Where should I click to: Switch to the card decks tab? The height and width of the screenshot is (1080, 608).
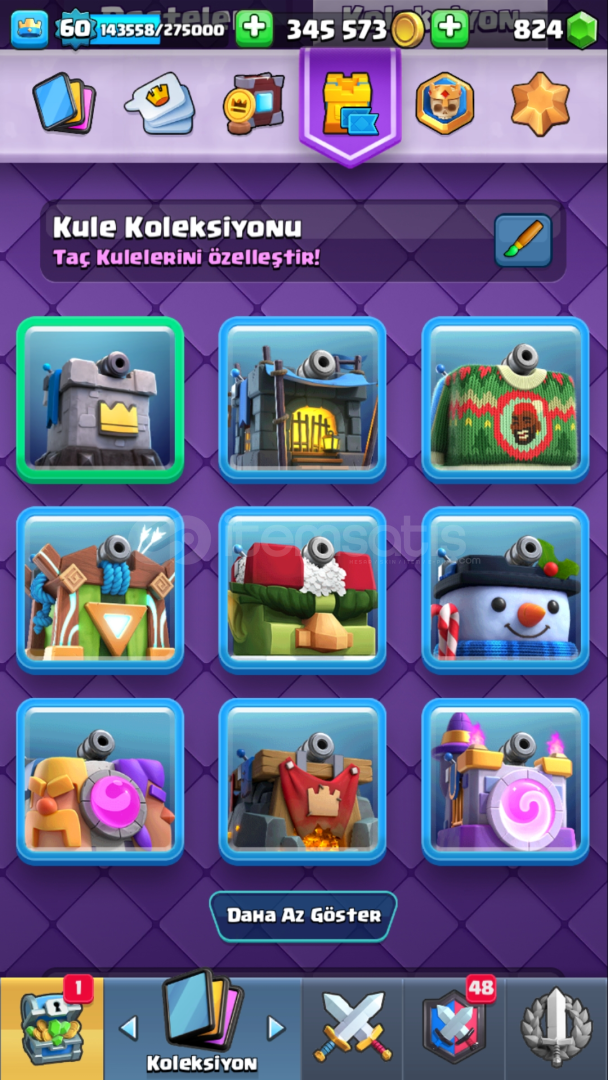[64, 104]
